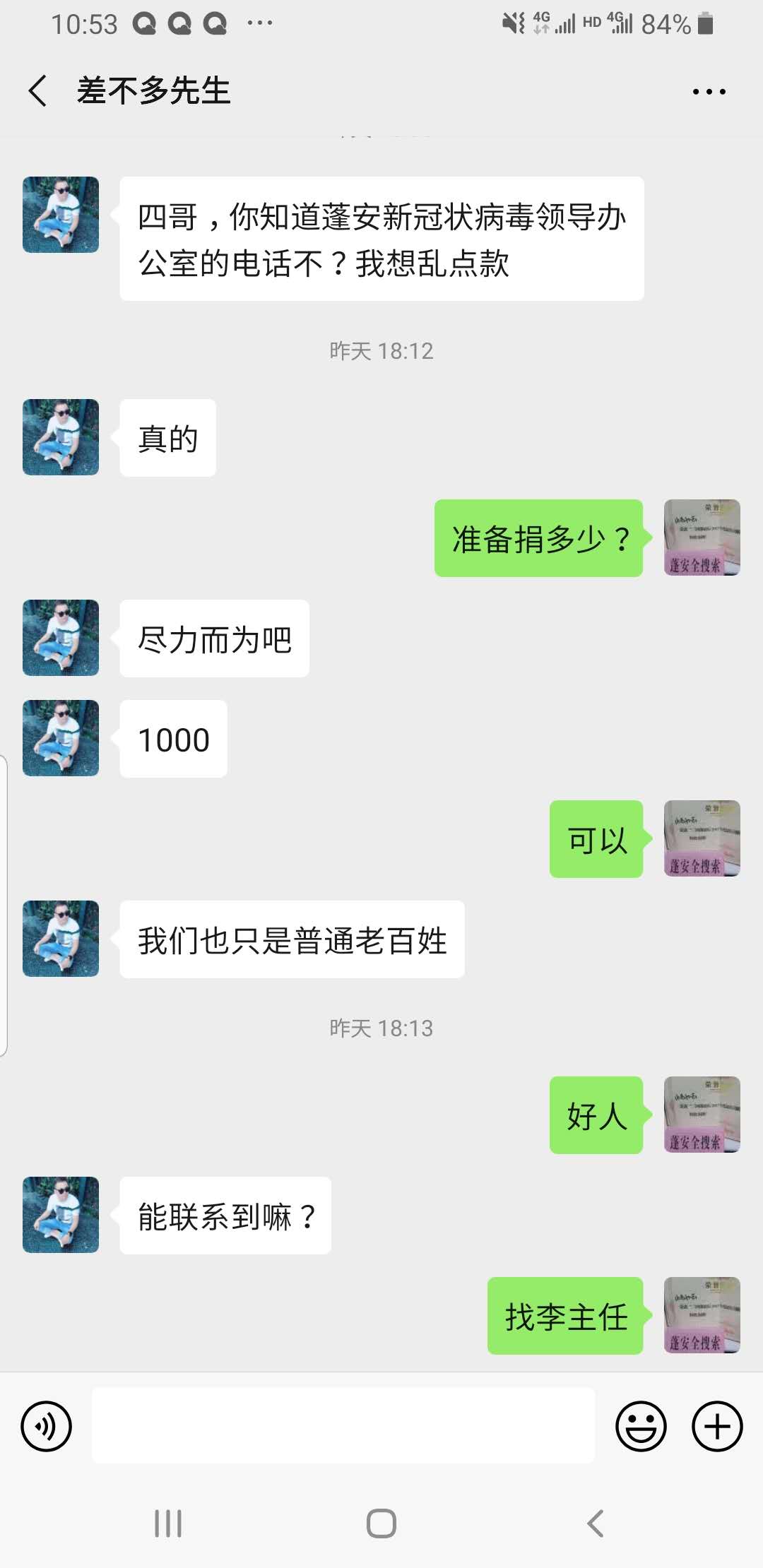Go back from chat with 差不多先生
Viewport: 763px width, 1568px height.
pyautogui.click(x=38, y=91)
